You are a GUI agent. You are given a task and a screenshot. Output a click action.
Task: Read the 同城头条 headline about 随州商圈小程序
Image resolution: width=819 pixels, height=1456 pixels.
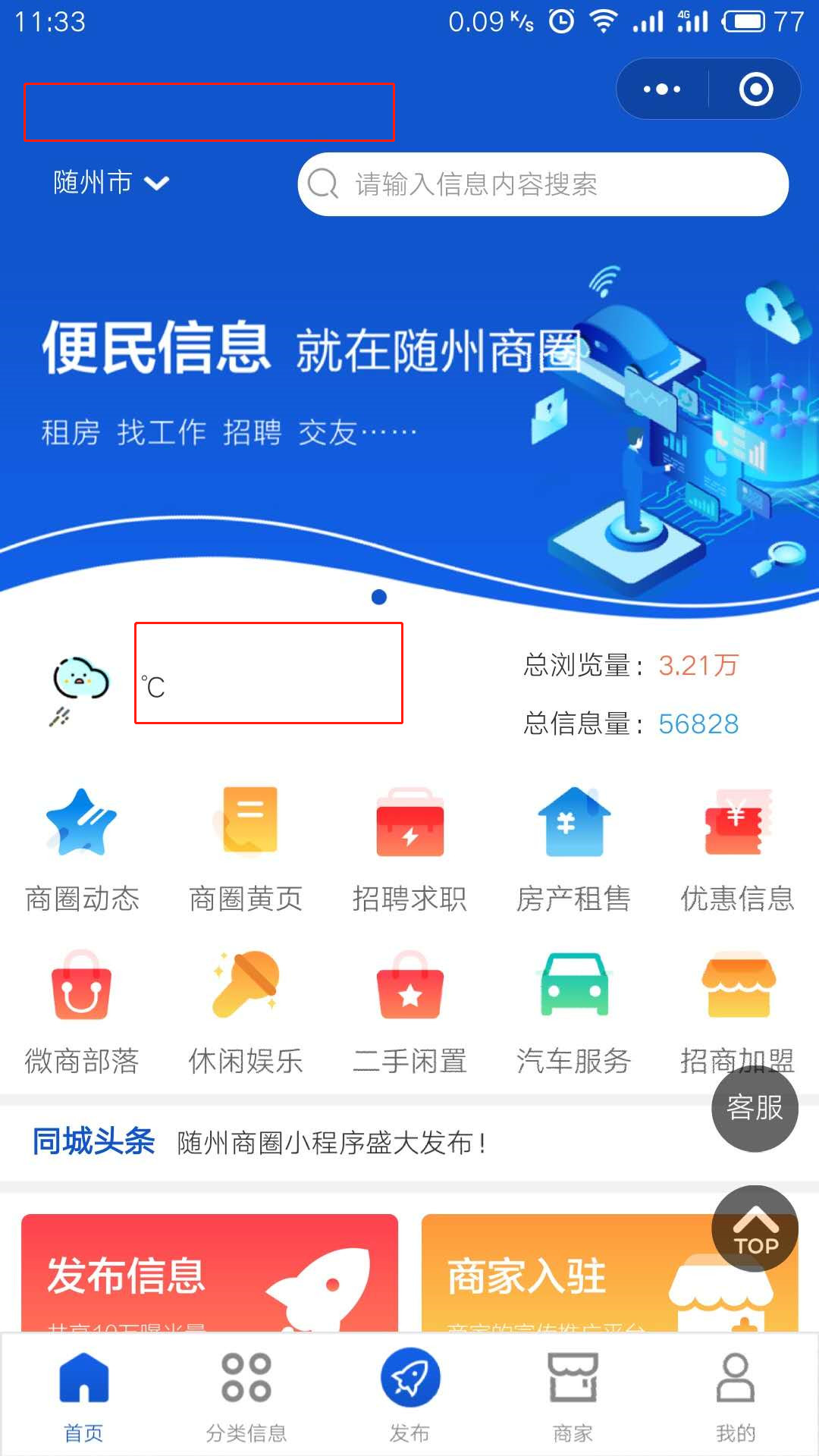pyautogui.click(x=332, y=1142)
